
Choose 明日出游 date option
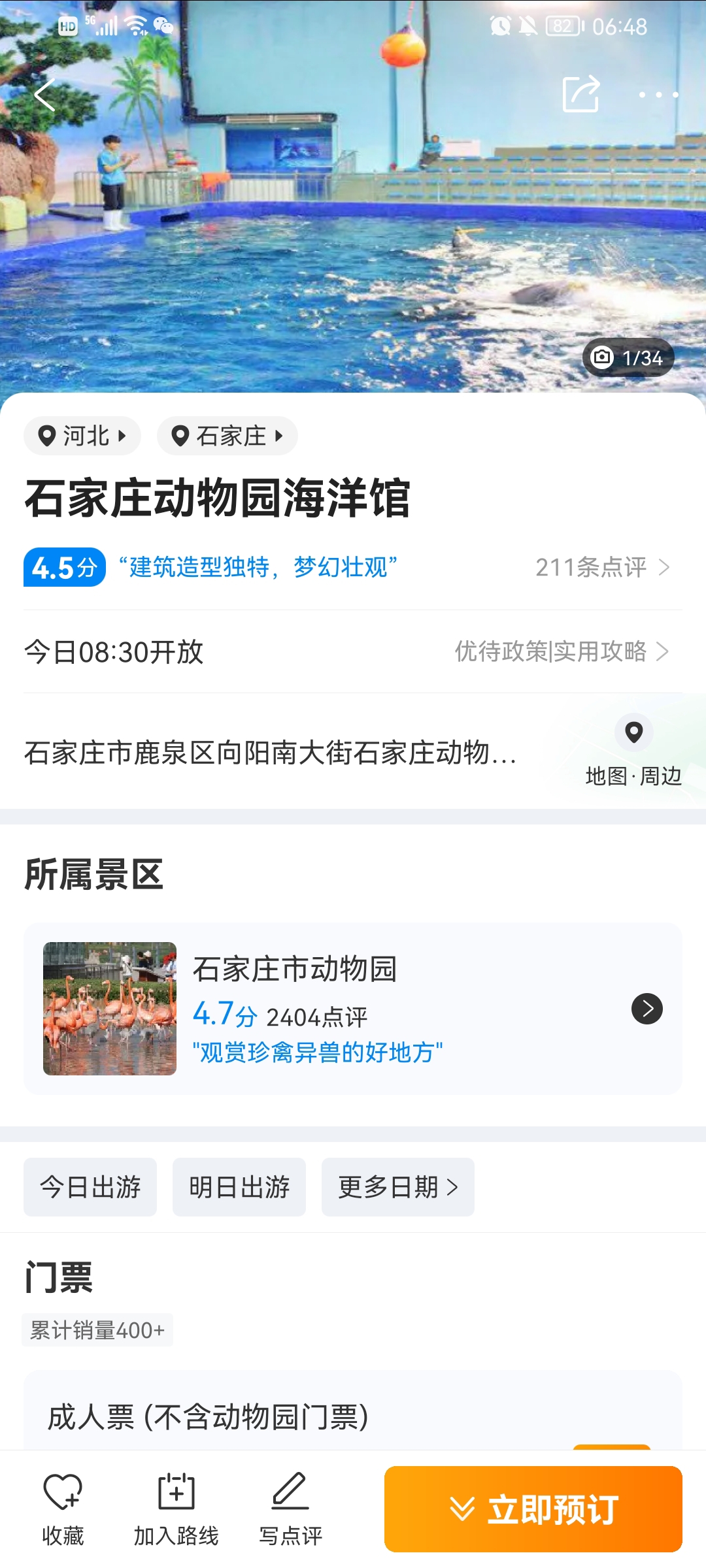[x=239, y=1187]
